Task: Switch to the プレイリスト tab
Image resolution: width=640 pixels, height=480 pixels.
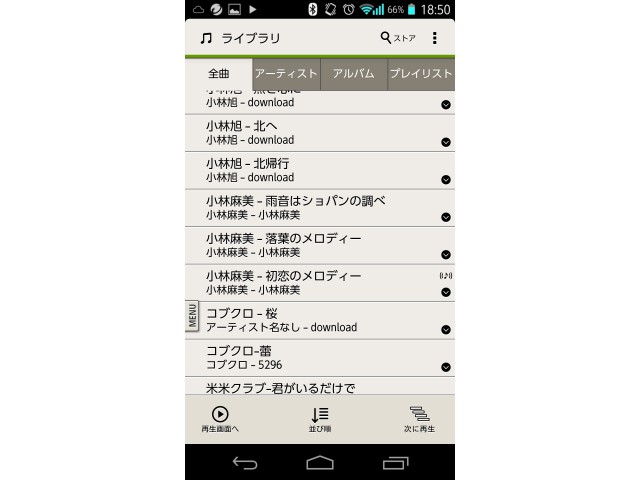Action: (x=421, y=74)
